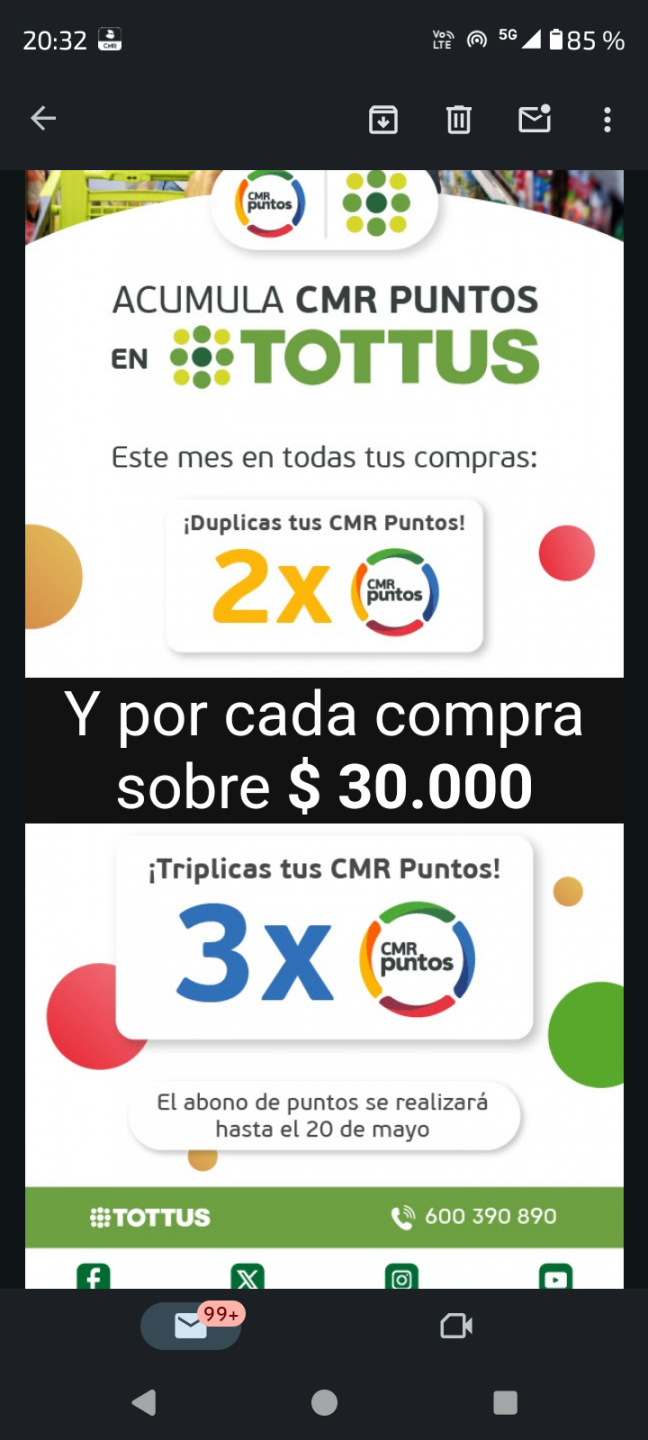This screenshot has width=648, height=1440.
Task: Open the overflow menu
Action: point(607,120)
